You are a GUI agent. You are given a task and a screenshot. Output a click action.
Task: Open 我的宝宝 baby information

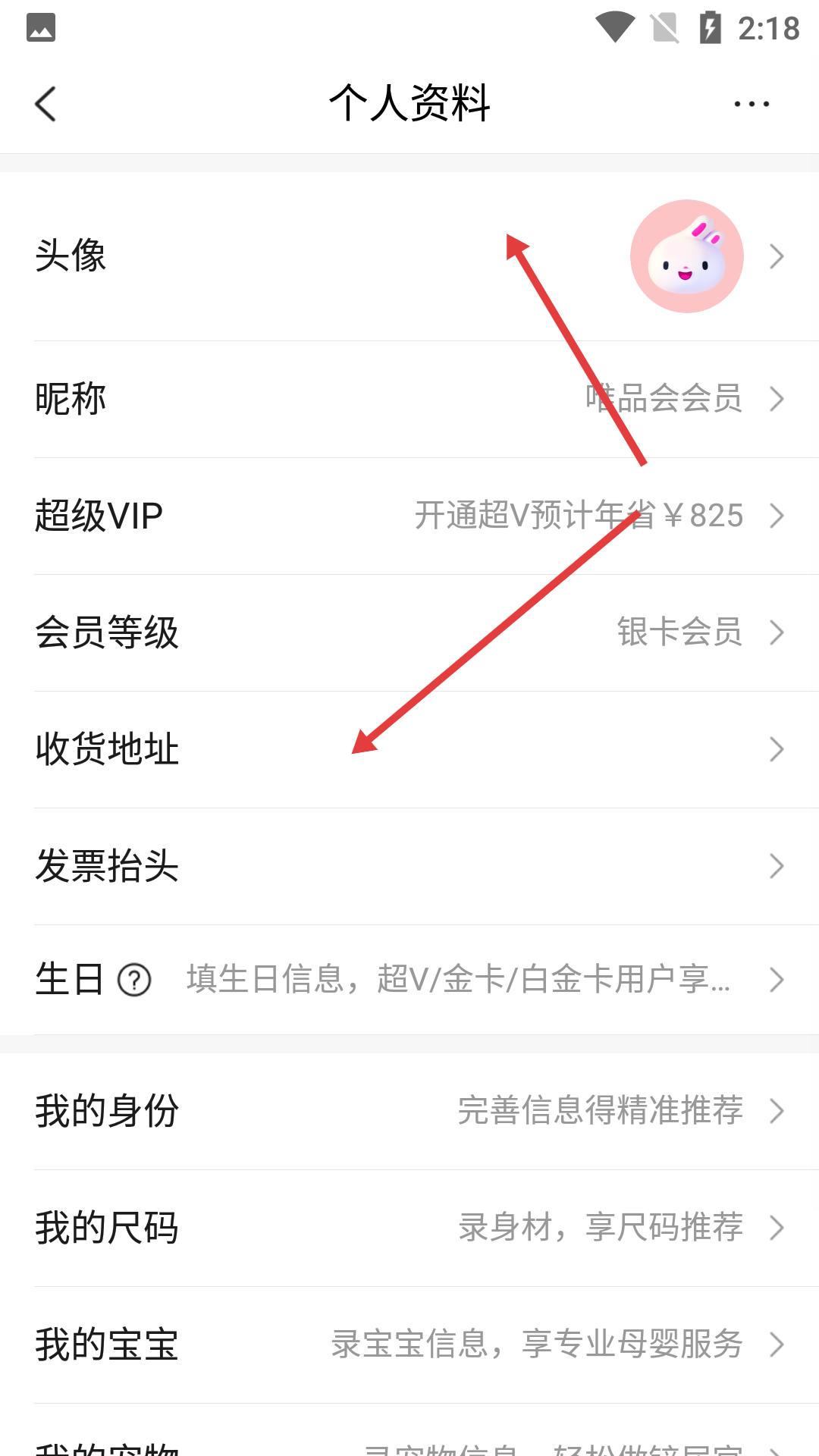click(409, 1345)
